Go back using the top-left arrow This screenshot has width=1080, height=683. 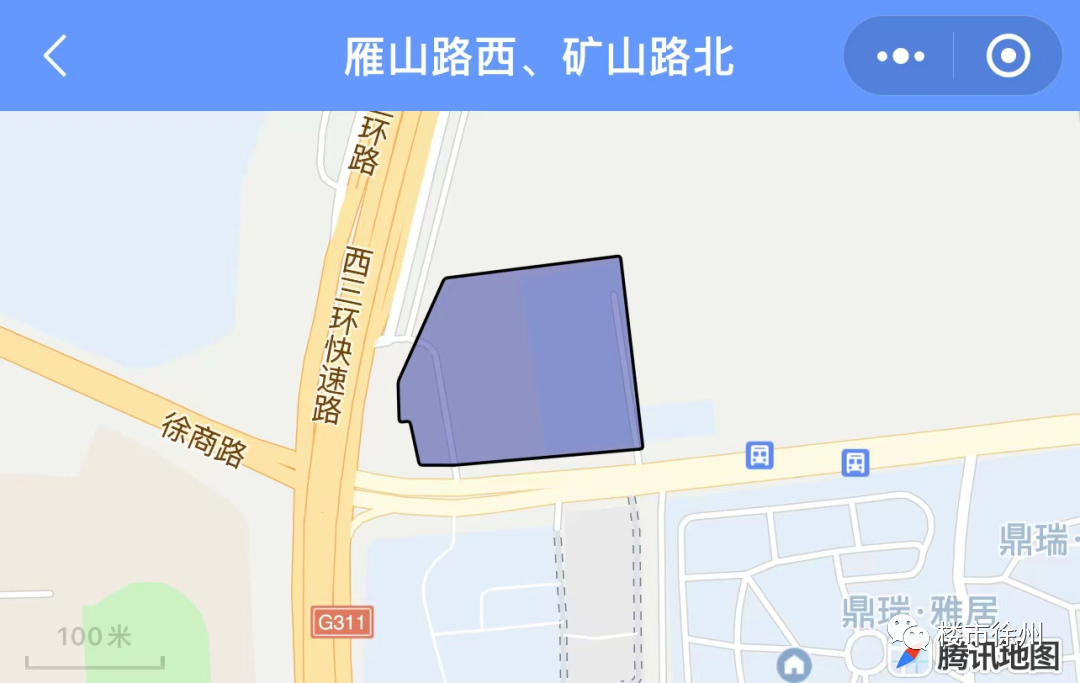tap(56, 56)
